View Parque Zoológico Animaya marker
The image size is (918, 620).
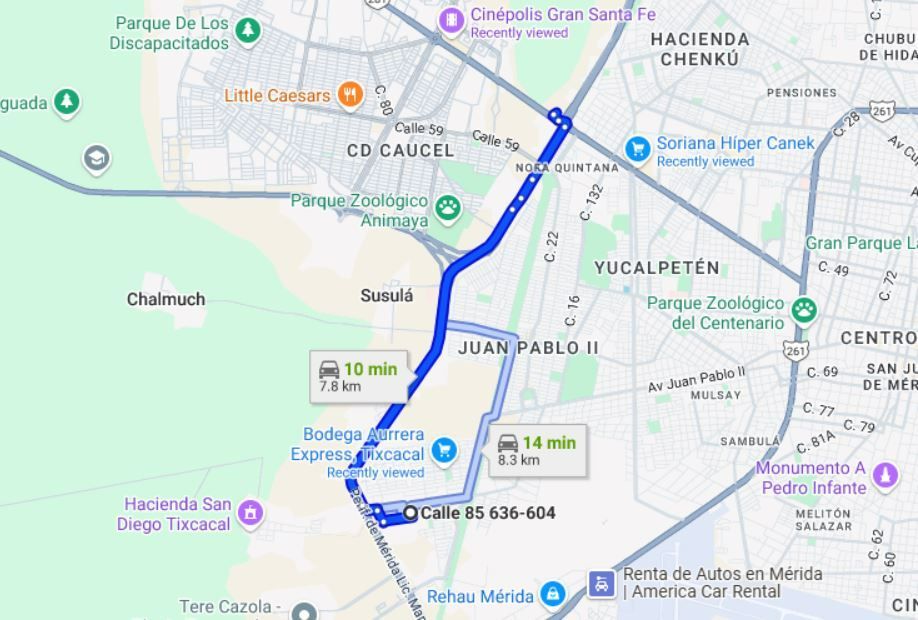pyautogui.click(x=448, y=208)
